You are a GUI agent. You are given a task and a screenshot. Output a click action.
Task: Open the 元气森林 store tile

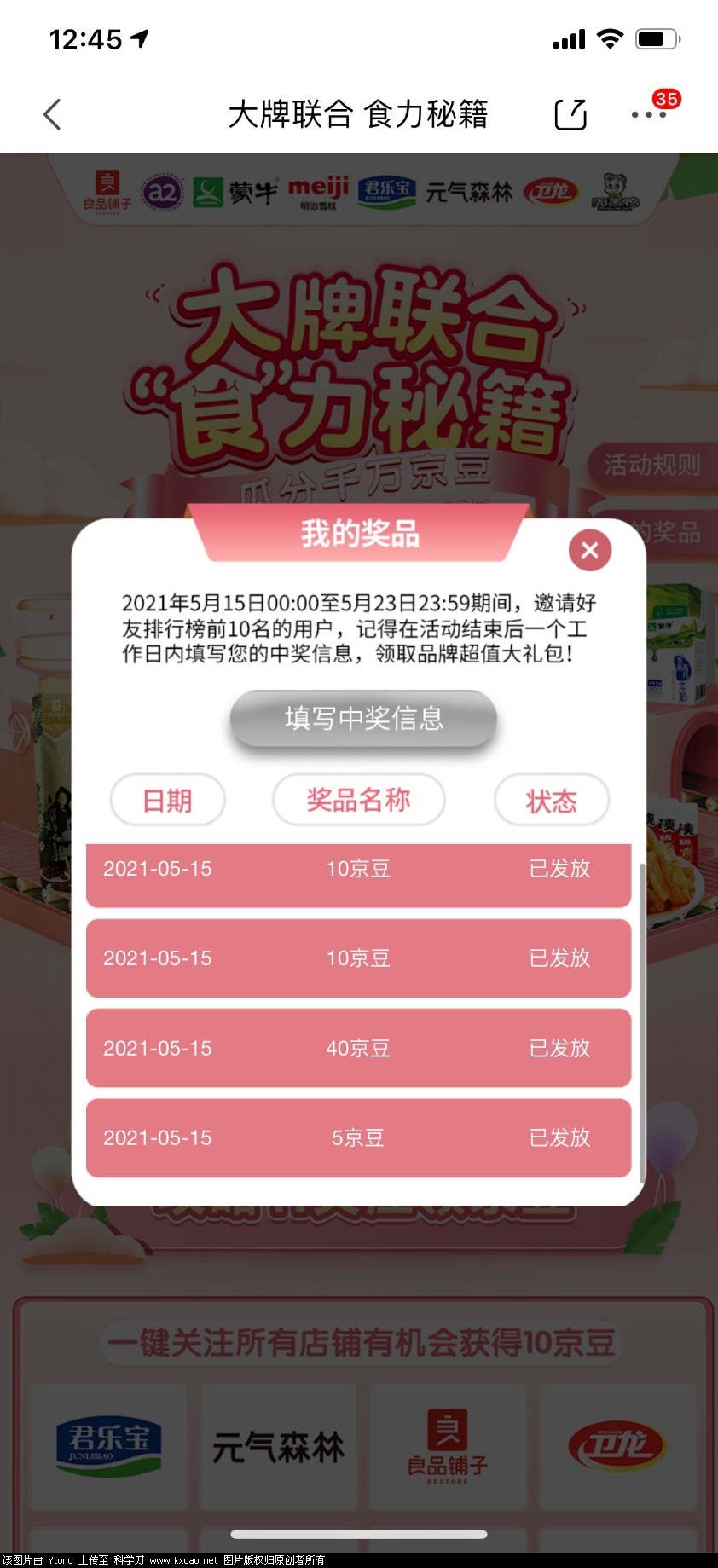point(278,1446)
